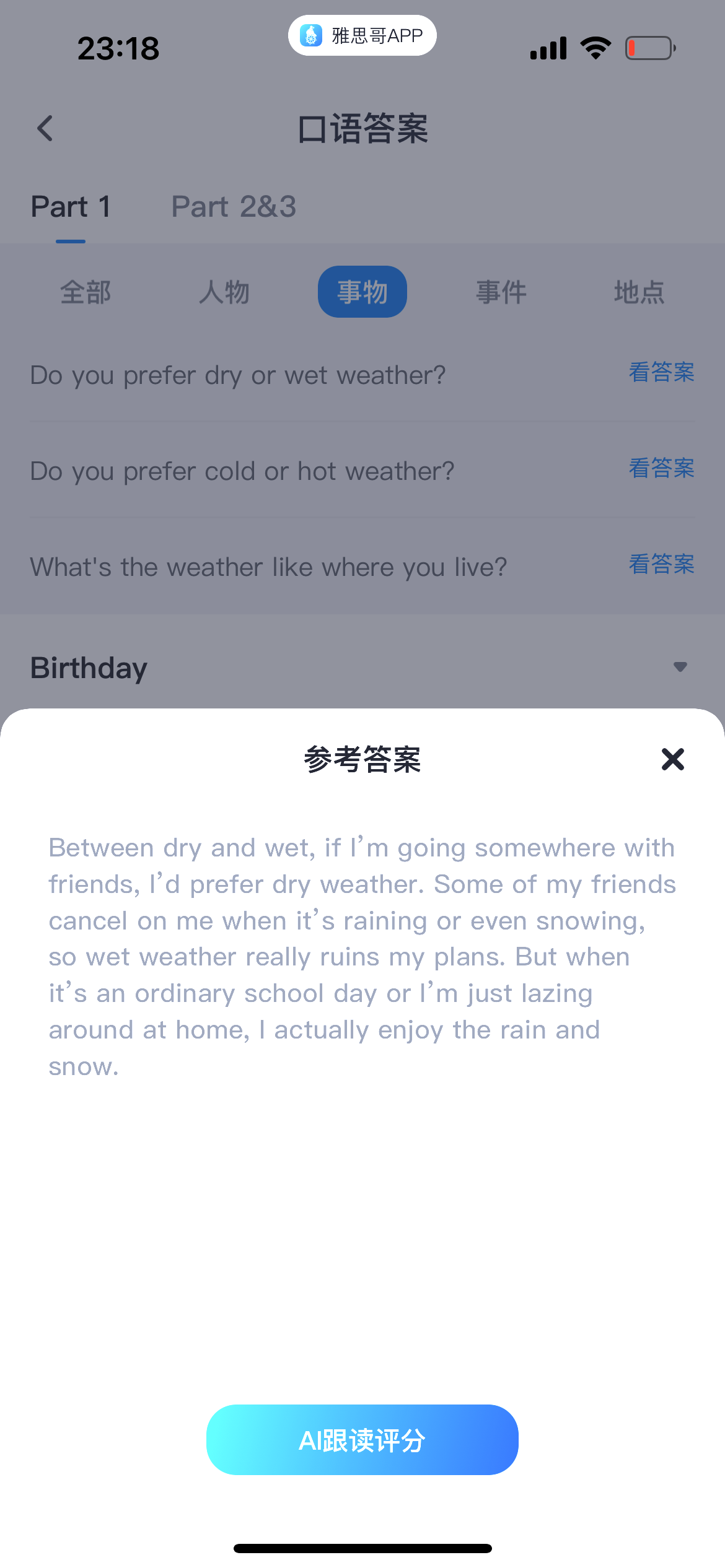Select the Part 1 tab
The image size is (725, 1568).
pyautogui.click(x=71, y=207)
